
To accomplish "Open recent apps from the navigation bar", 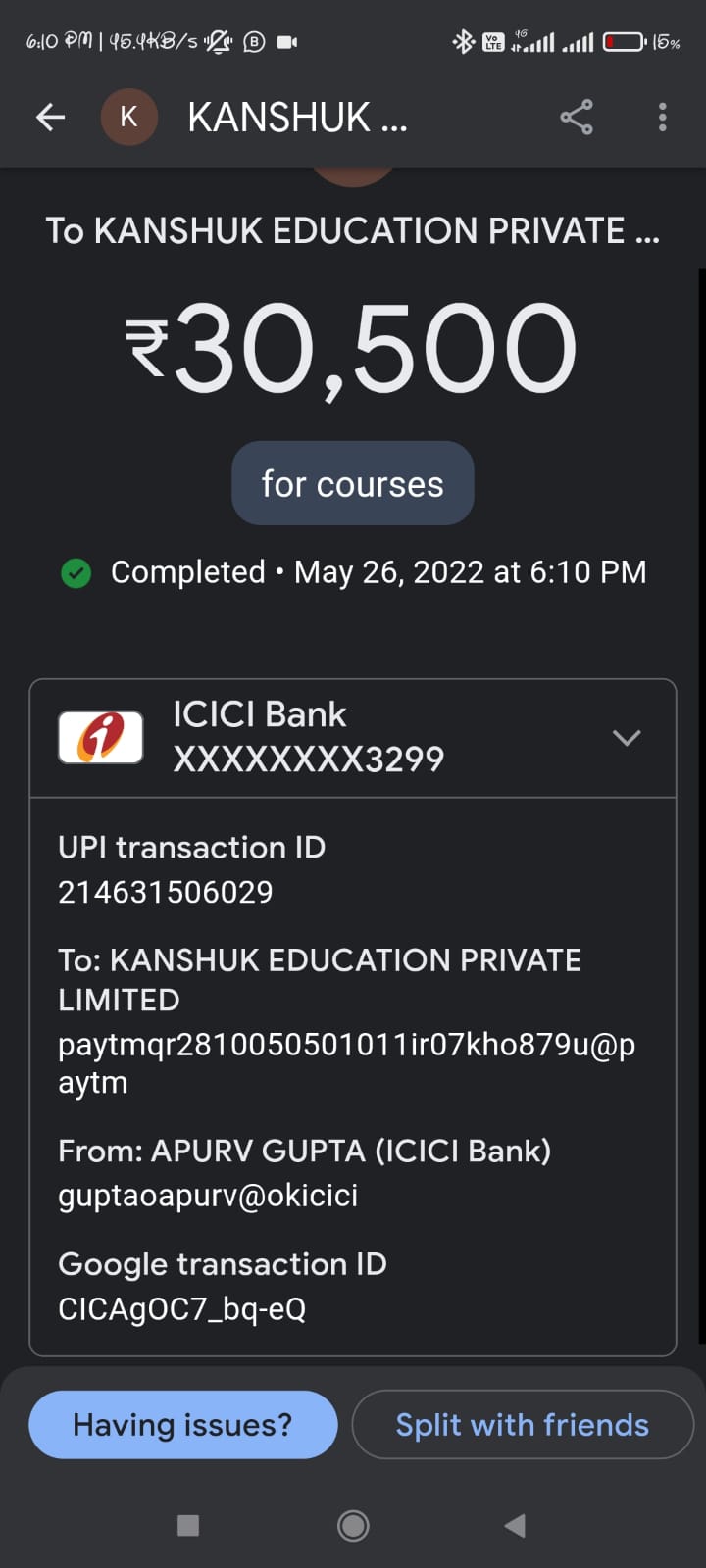I will (x=188, y=1525).
